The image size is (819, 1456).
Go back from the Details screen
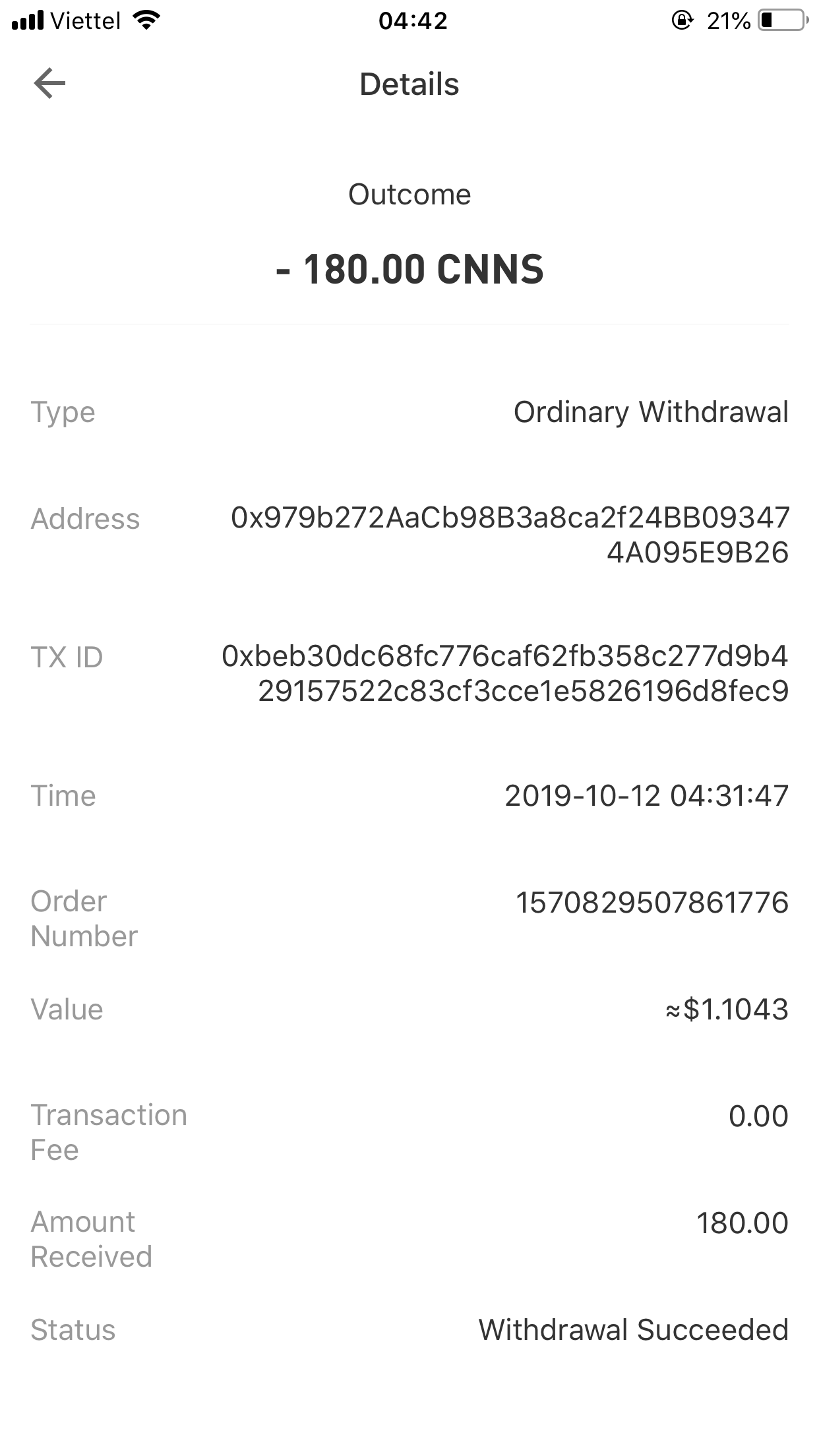tap(49, 84)
